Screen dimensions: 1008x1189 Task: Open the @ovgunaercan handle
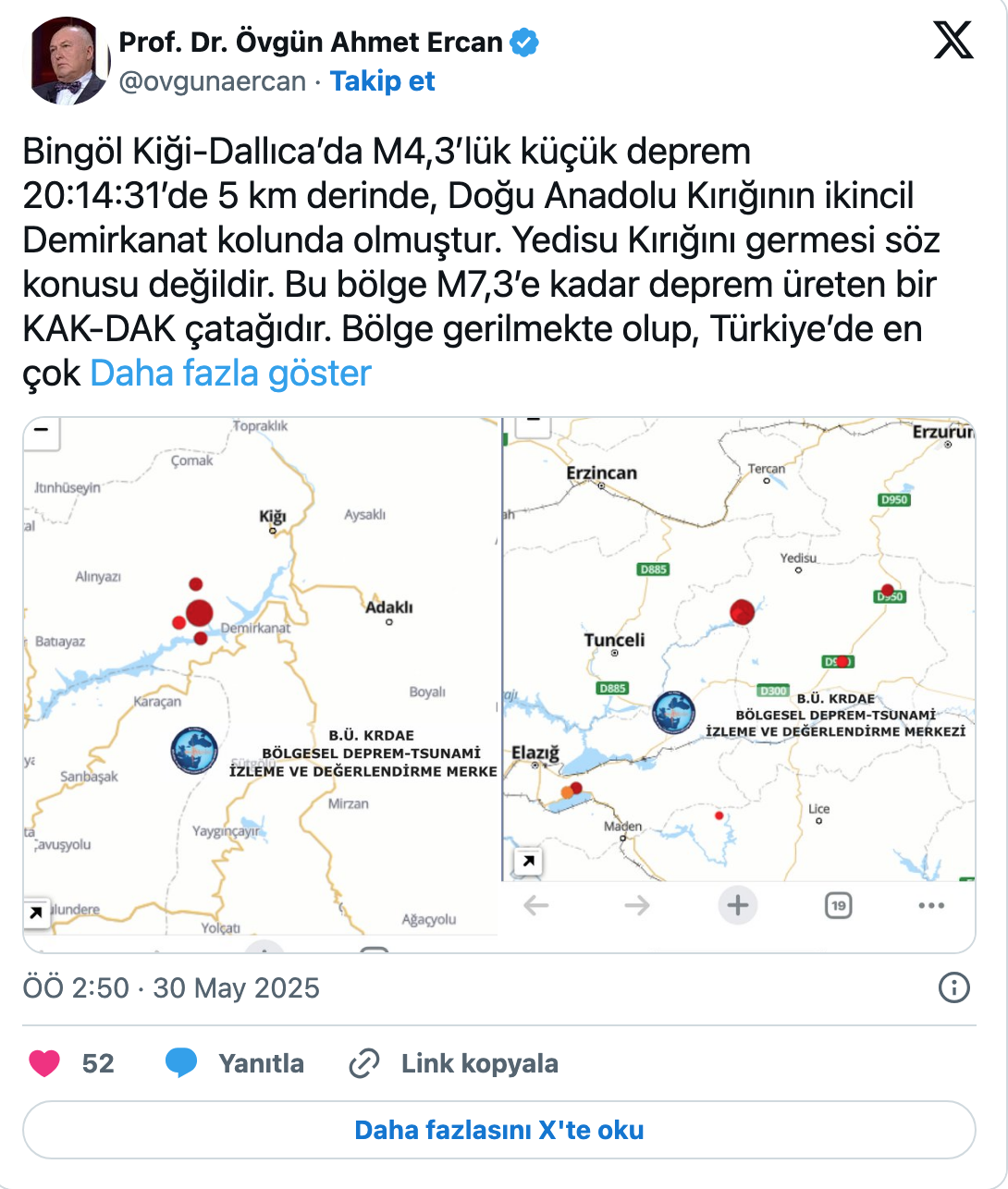(x=213, y=81)
